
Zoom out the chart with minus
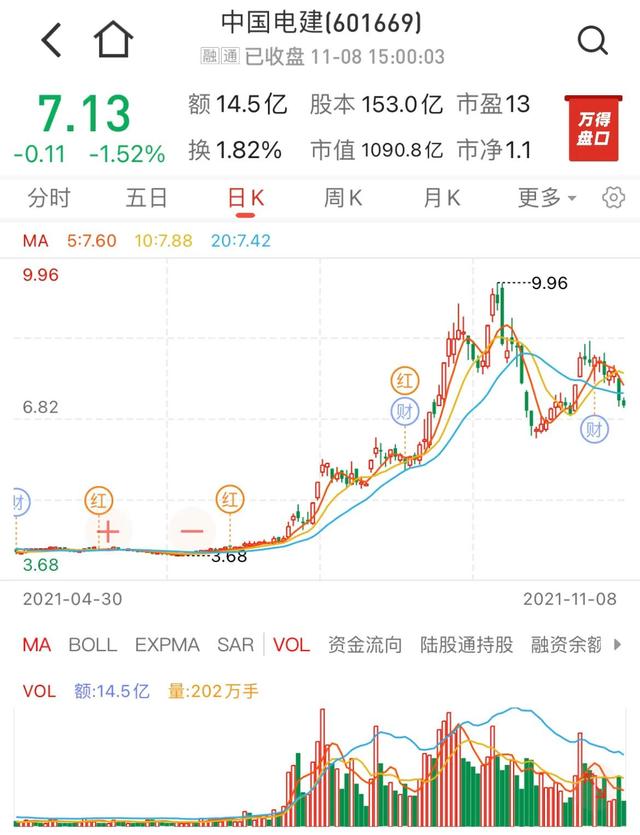(192, 531)
